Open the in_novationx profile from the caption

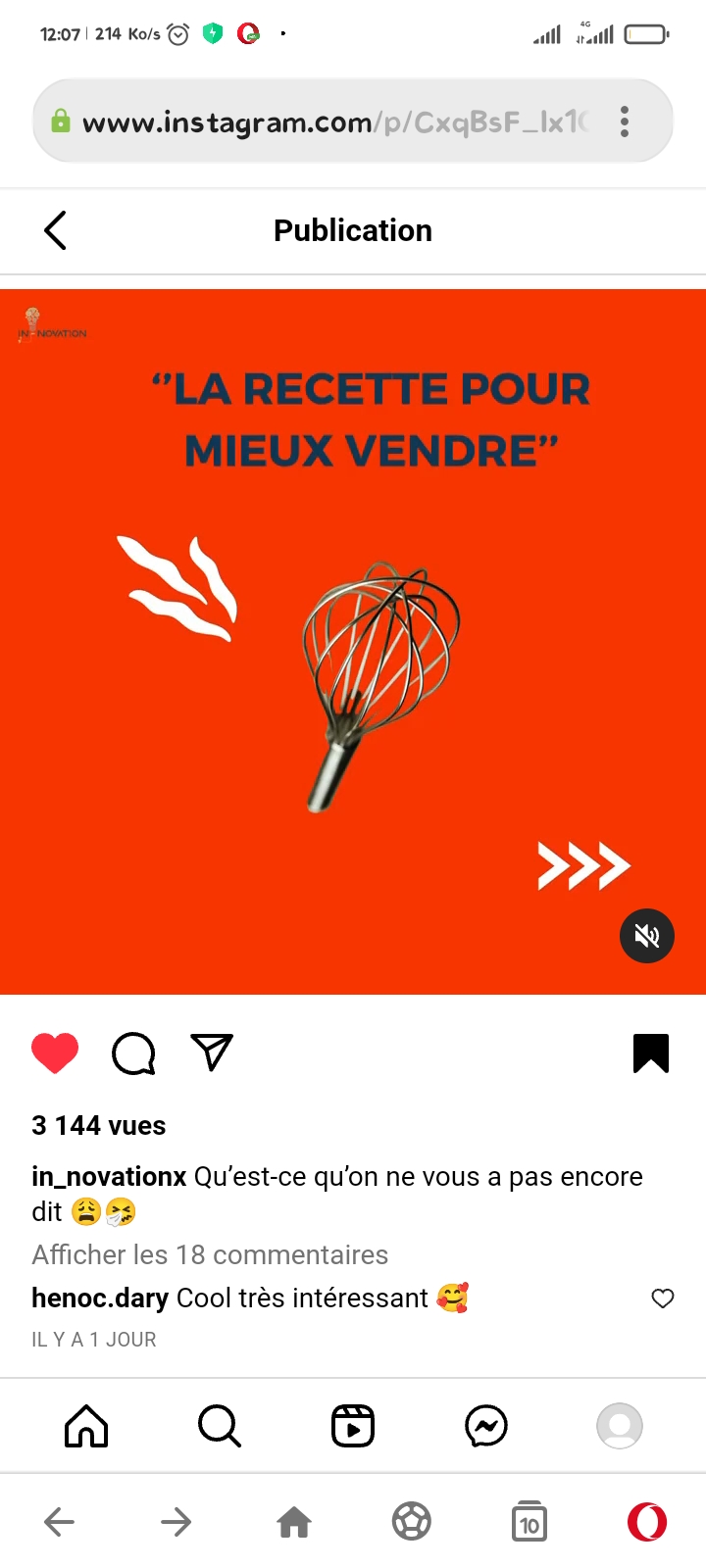(109, 1176)
